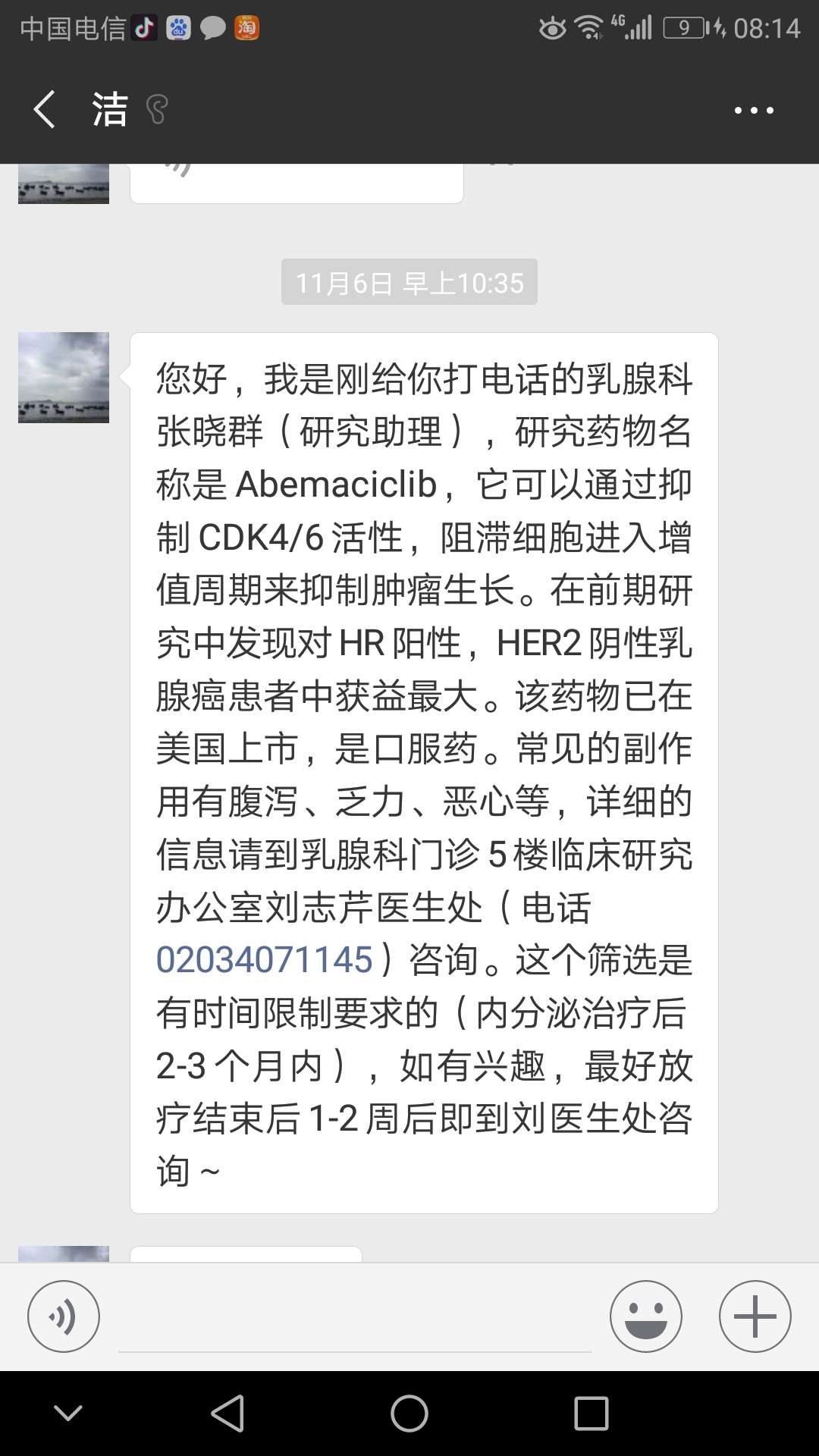The height and width of the screenshot is (1456, 819).
Task: Open Taobao notification in status bar
Action: 249,27
